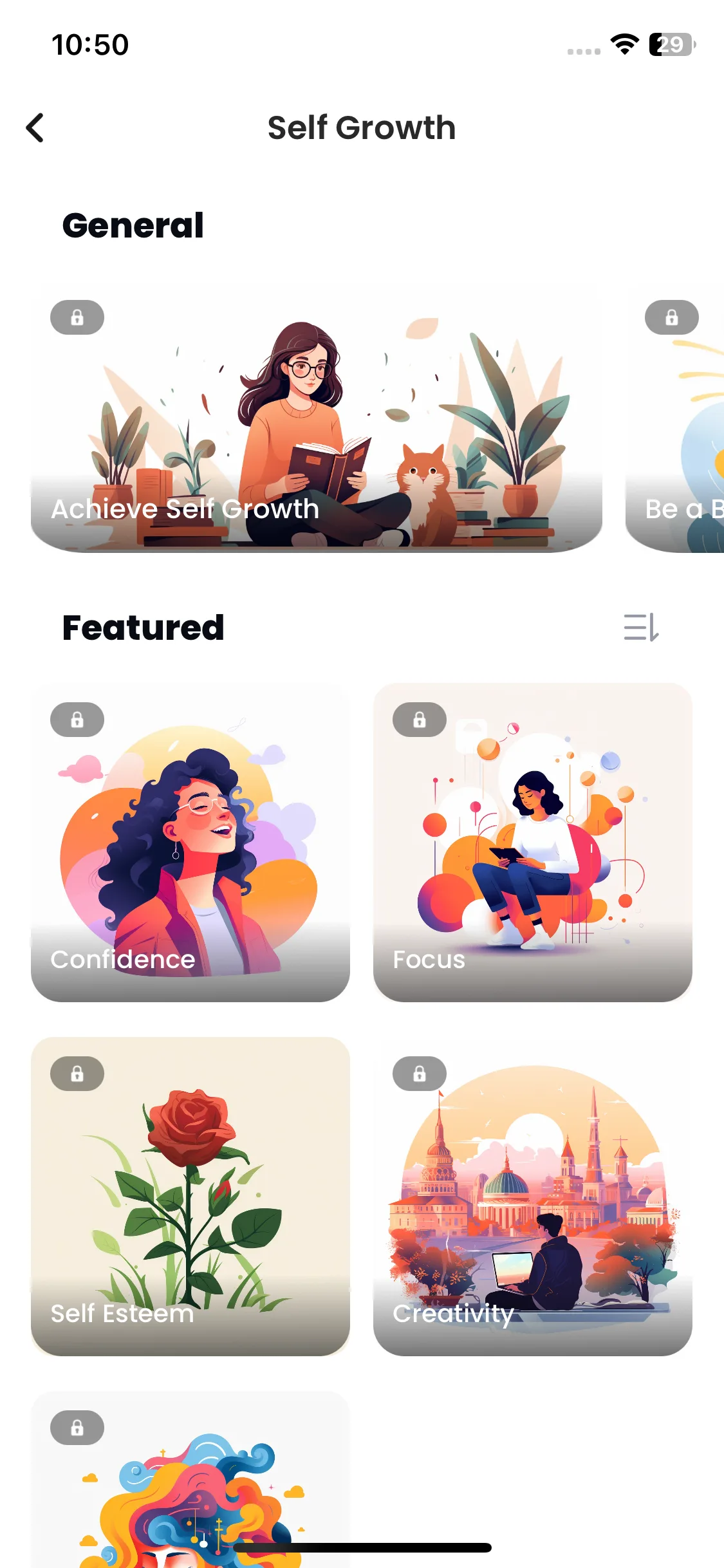Open the sort icon next to Featured
Image resolution: width=724 pixels, height=1568 pixels.
coord(641,627)
